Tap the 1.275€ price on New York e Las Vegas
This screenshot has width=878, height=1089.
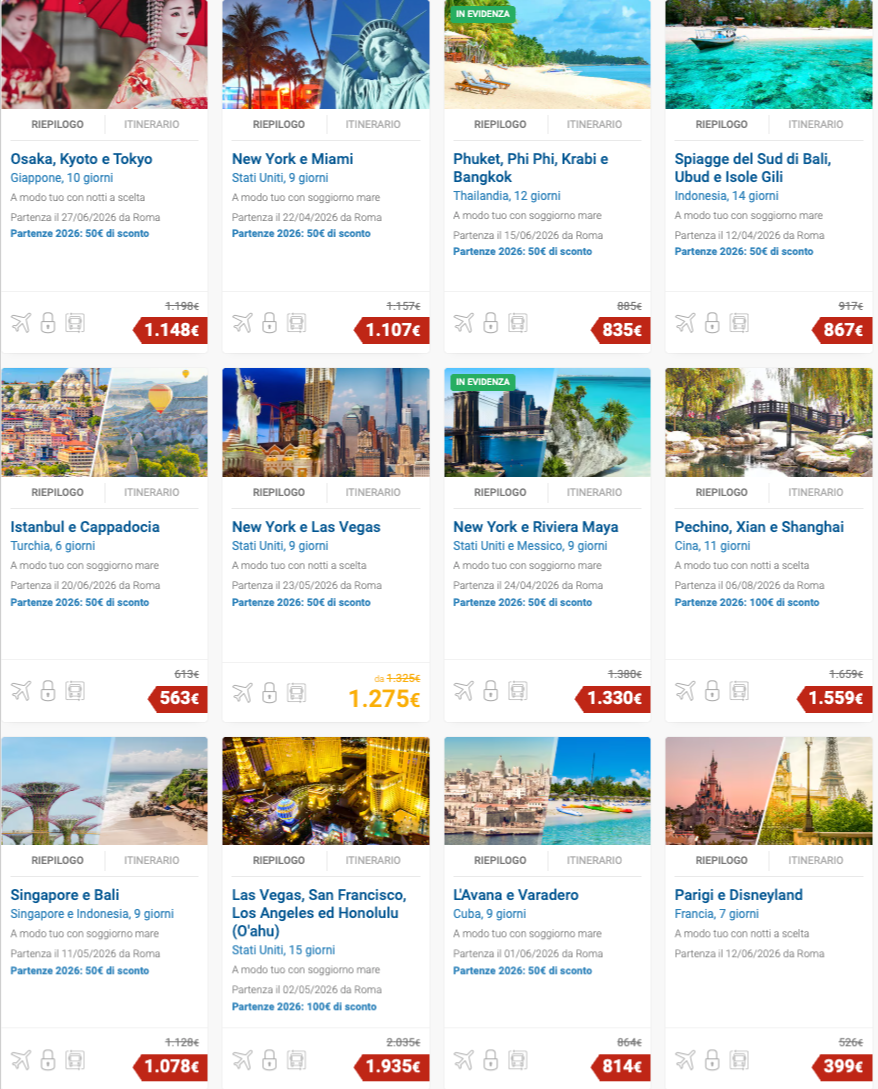384,698
